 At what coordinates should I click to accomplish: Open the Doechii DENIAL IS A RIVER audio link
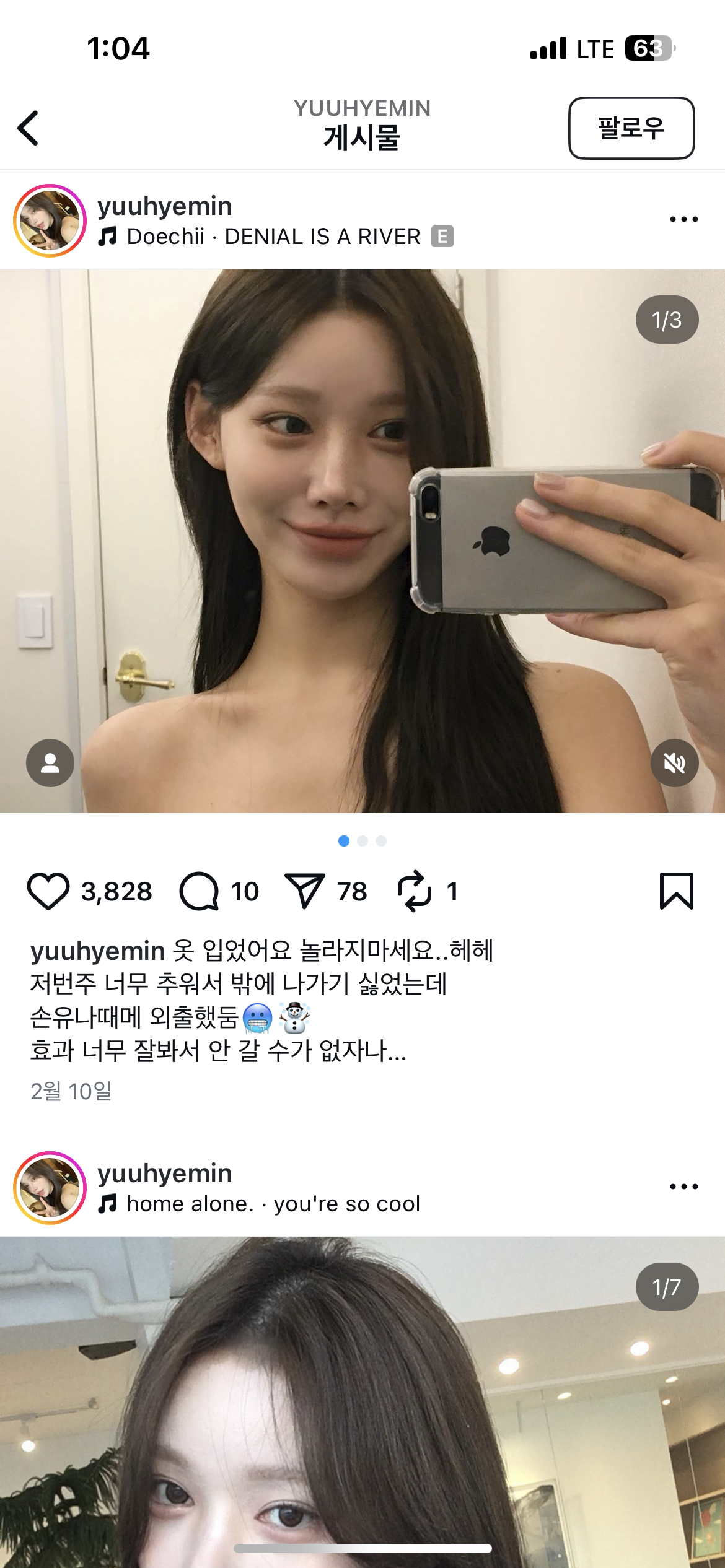[x=274, y=237]
